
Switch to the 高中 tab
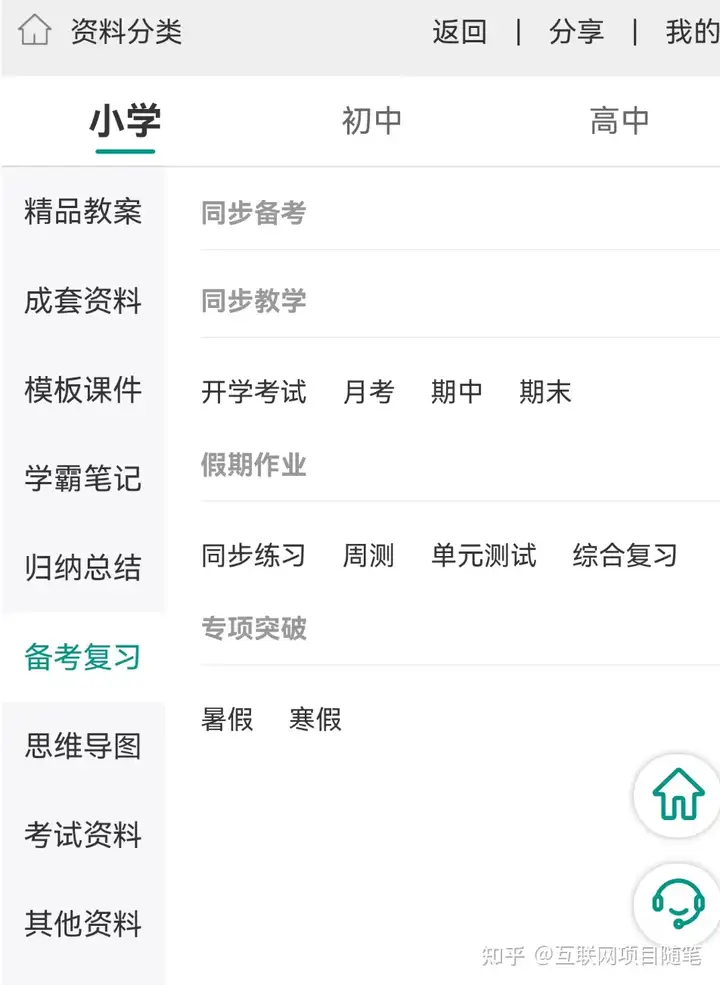point(619,120)
